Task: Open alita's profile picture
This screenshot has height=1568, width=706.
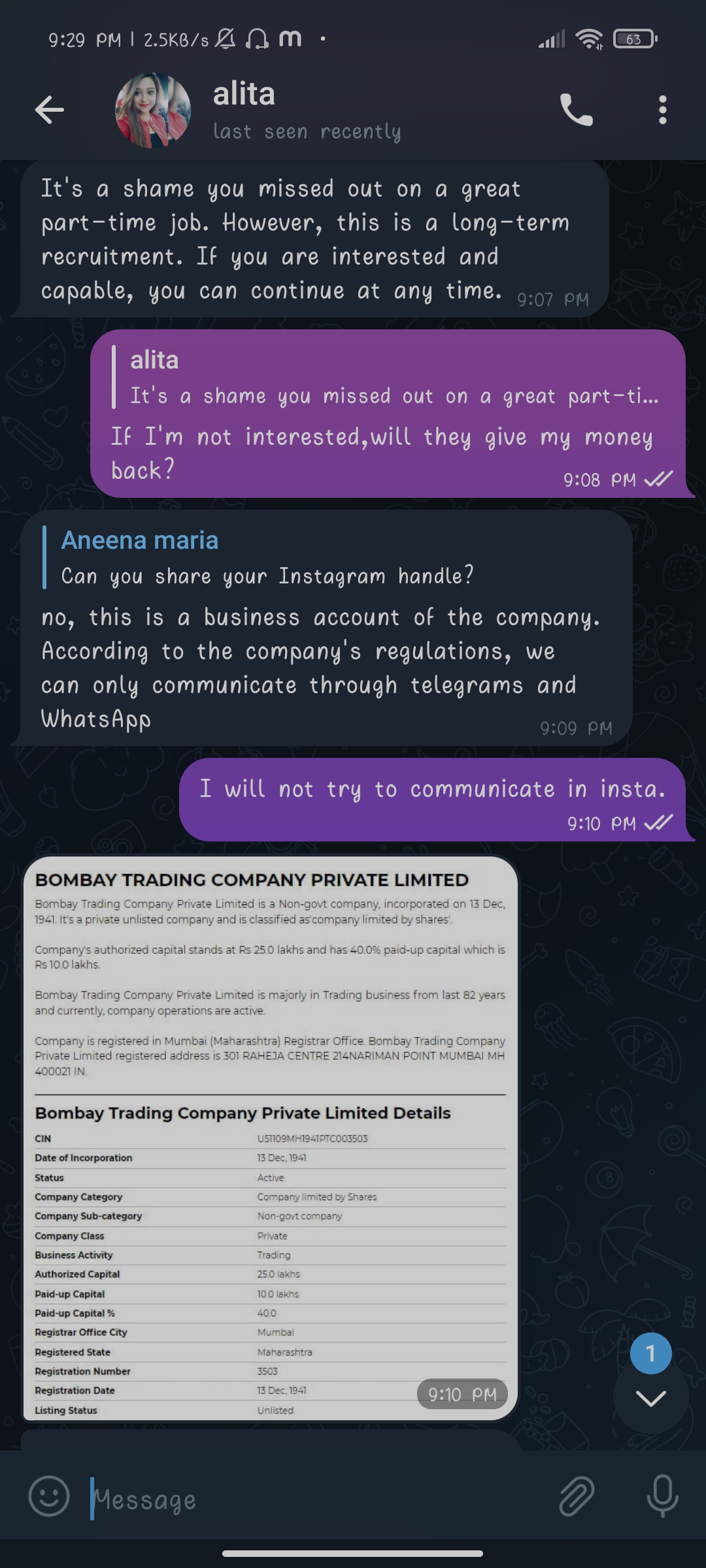Action: pos(153,110)
